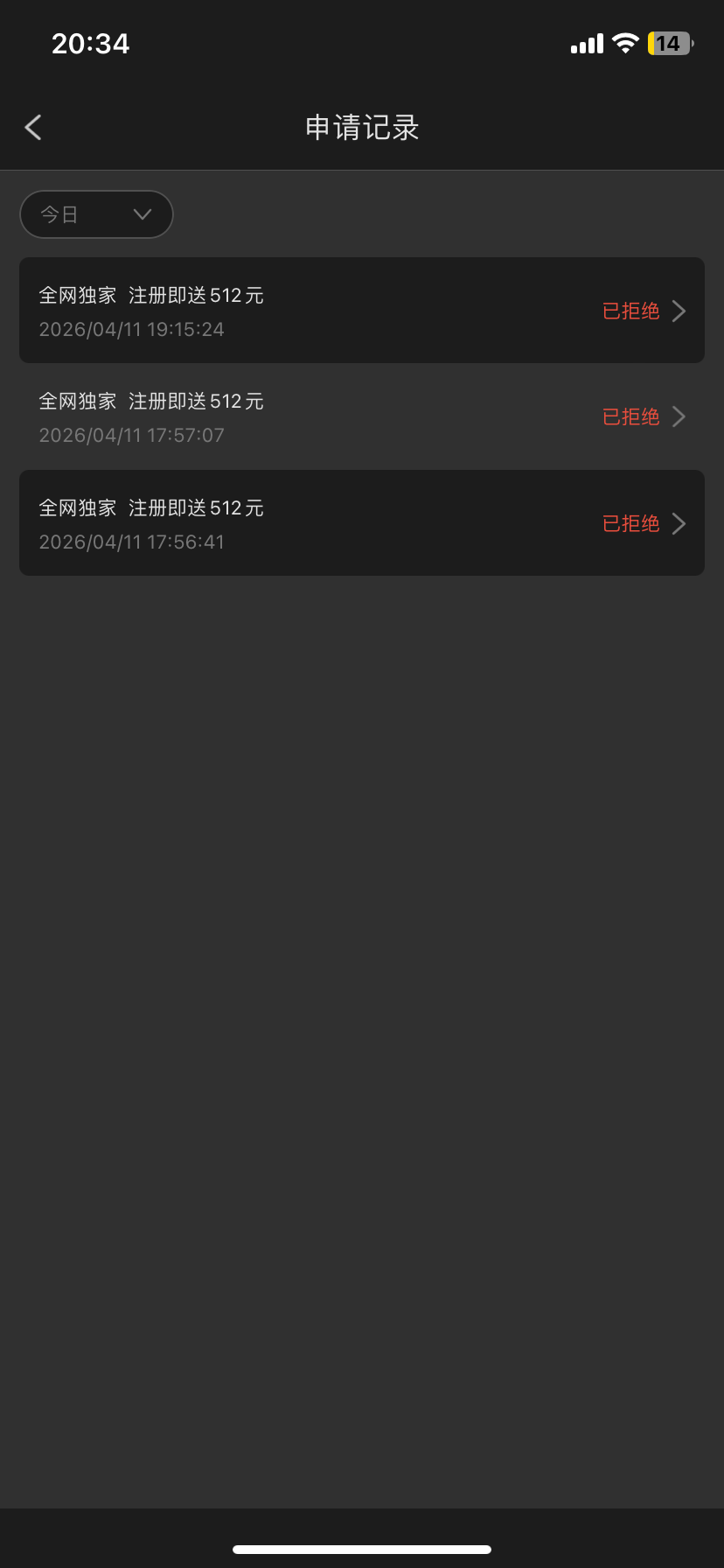Tap the back arrow to leave 申请记录

tap(33, 127)
